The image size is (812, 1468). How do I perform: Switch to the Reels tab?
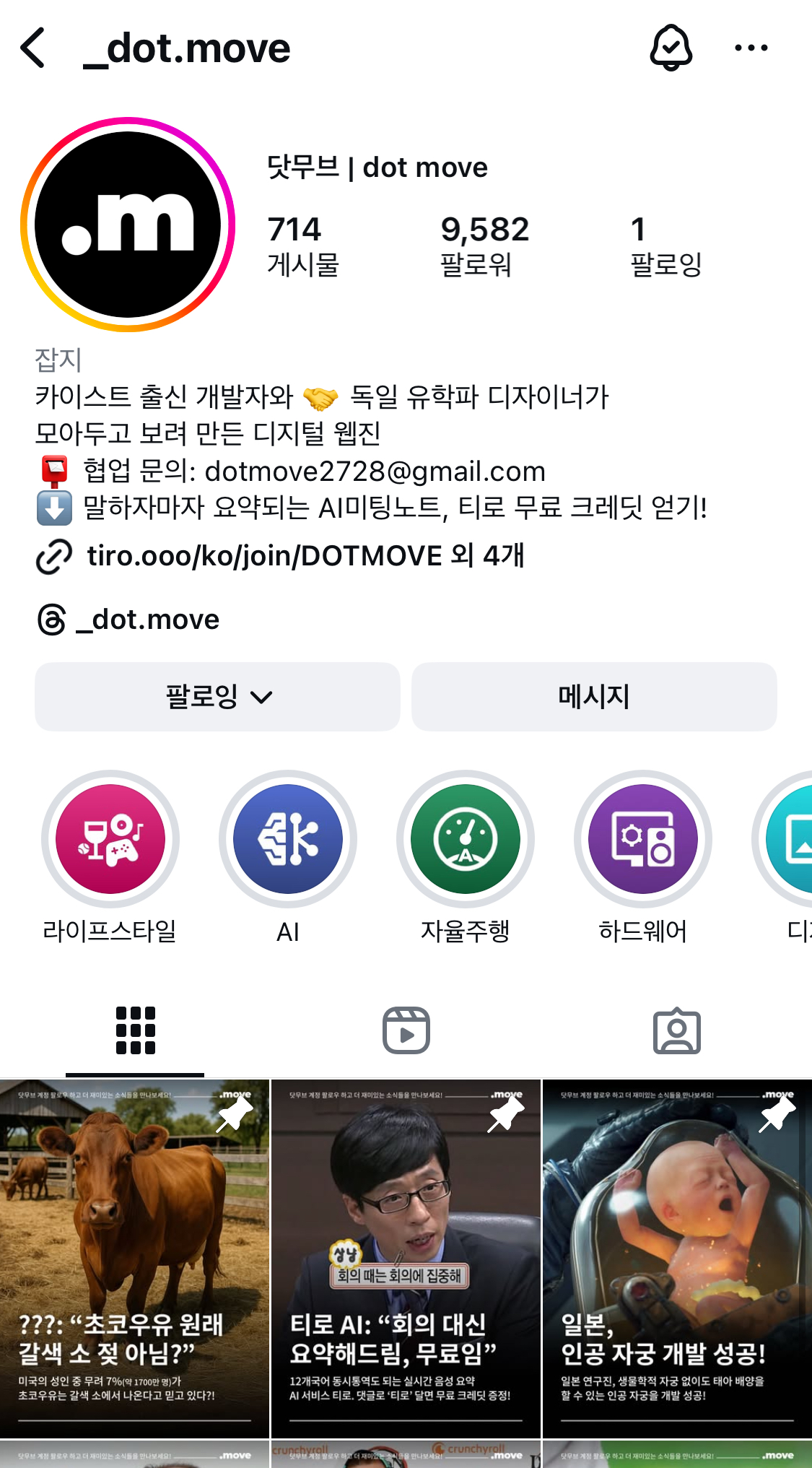coord(406,1030)
